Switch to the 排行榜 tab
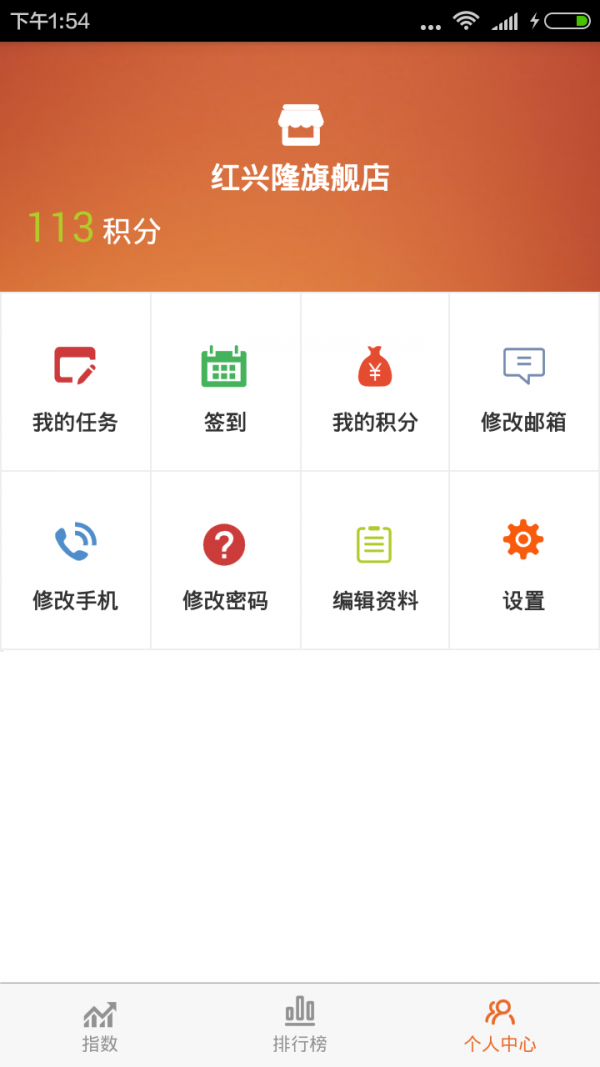This screenshot has height=1067, width=600. (x=300, y=1025)
